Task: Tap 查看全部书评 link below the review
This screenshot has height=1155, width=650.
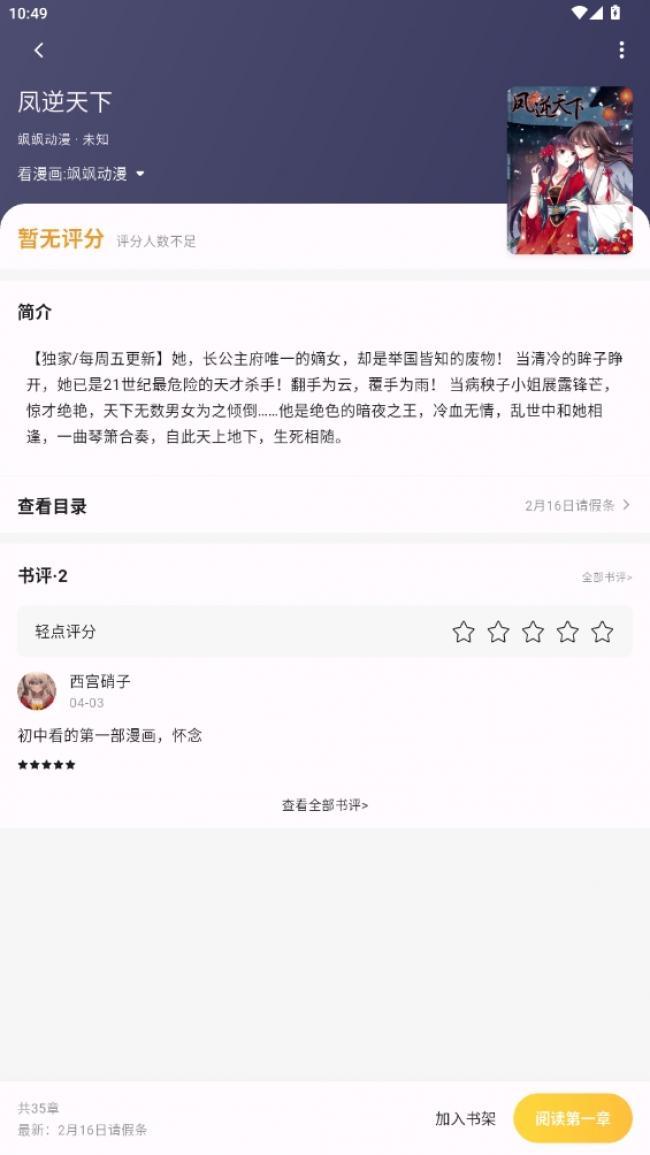Action: pyautogui.click(x=324, y=805)
